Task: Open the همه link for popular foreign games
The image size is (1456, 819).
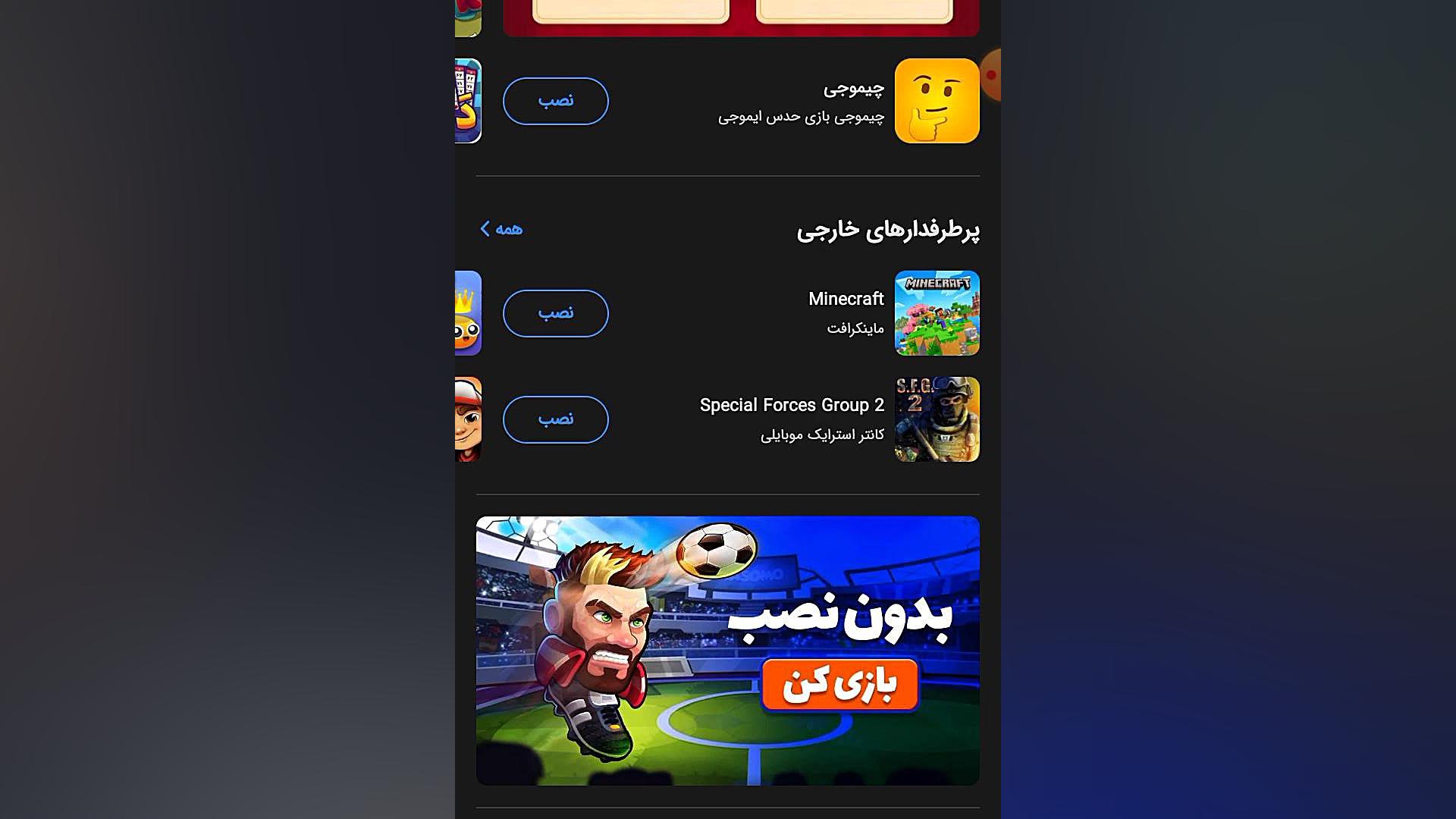Action: point(501,229)
